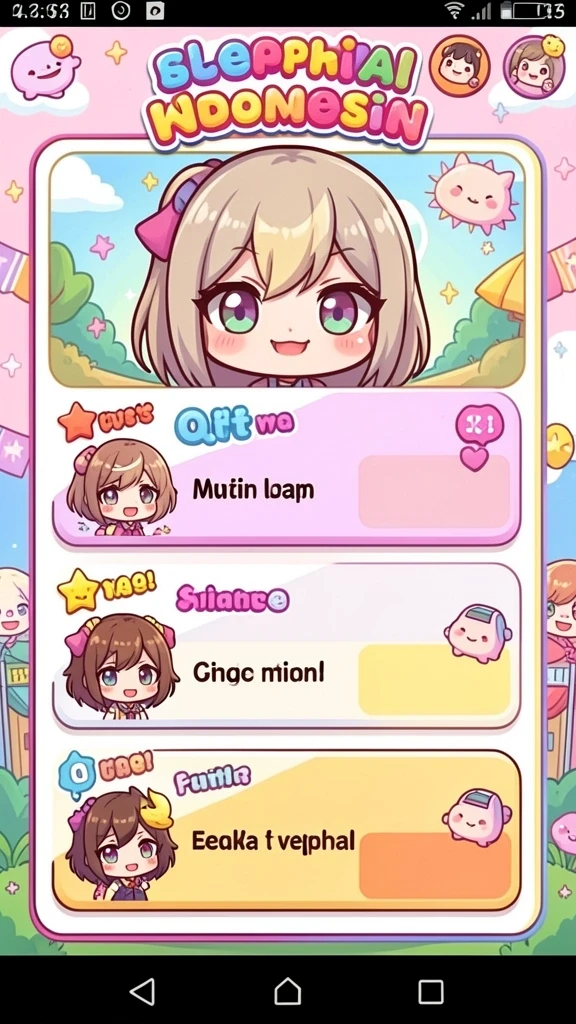Tap the large chibi girl banner
Screen dimensions: 576x1024
[287, 270]
